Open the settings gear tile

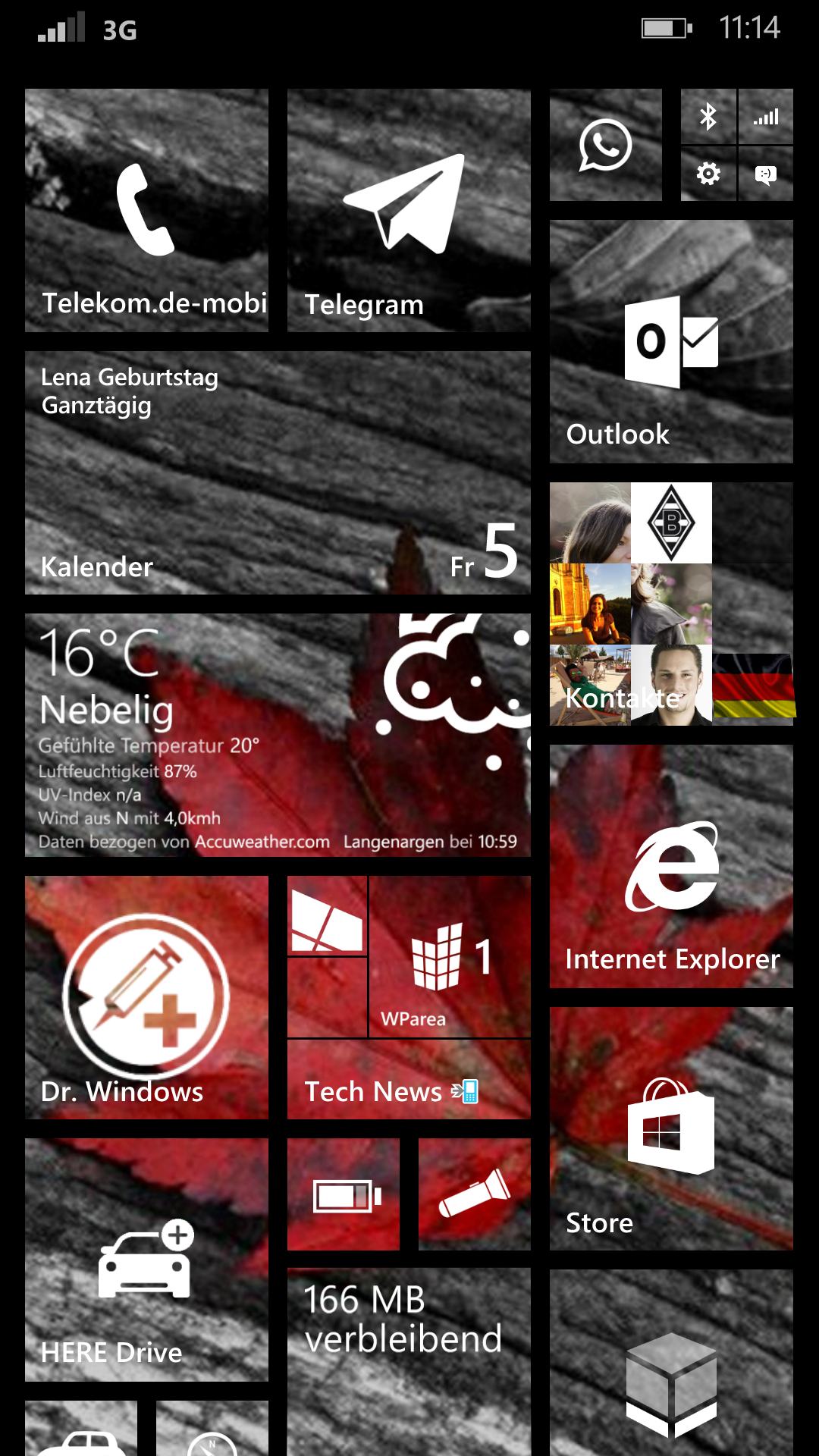click(x=708, y=174)
